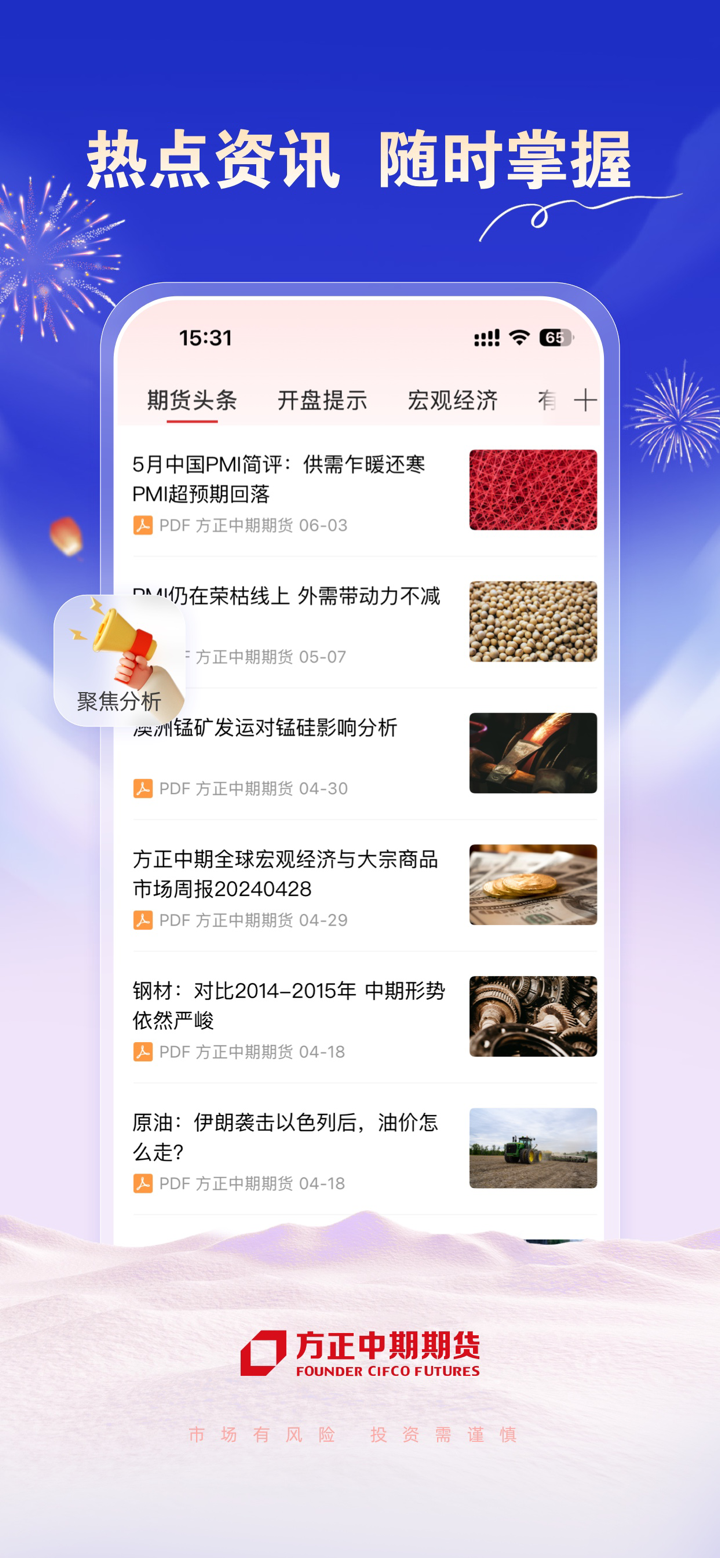Image resolution: width=720 pixels, height=1558 pixels.
Task: Switch to the 开盘提示 tab
Action: [321, 398]
